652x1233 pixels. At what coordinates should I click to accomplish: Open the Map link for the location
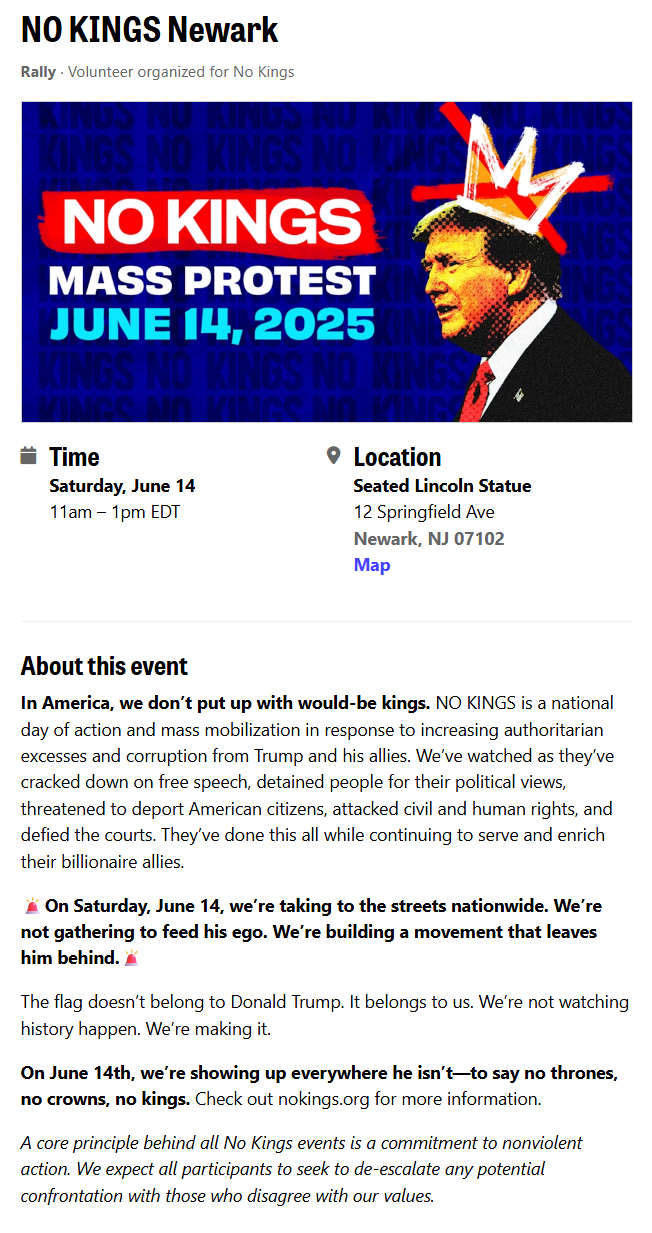(x=372, y=565)
